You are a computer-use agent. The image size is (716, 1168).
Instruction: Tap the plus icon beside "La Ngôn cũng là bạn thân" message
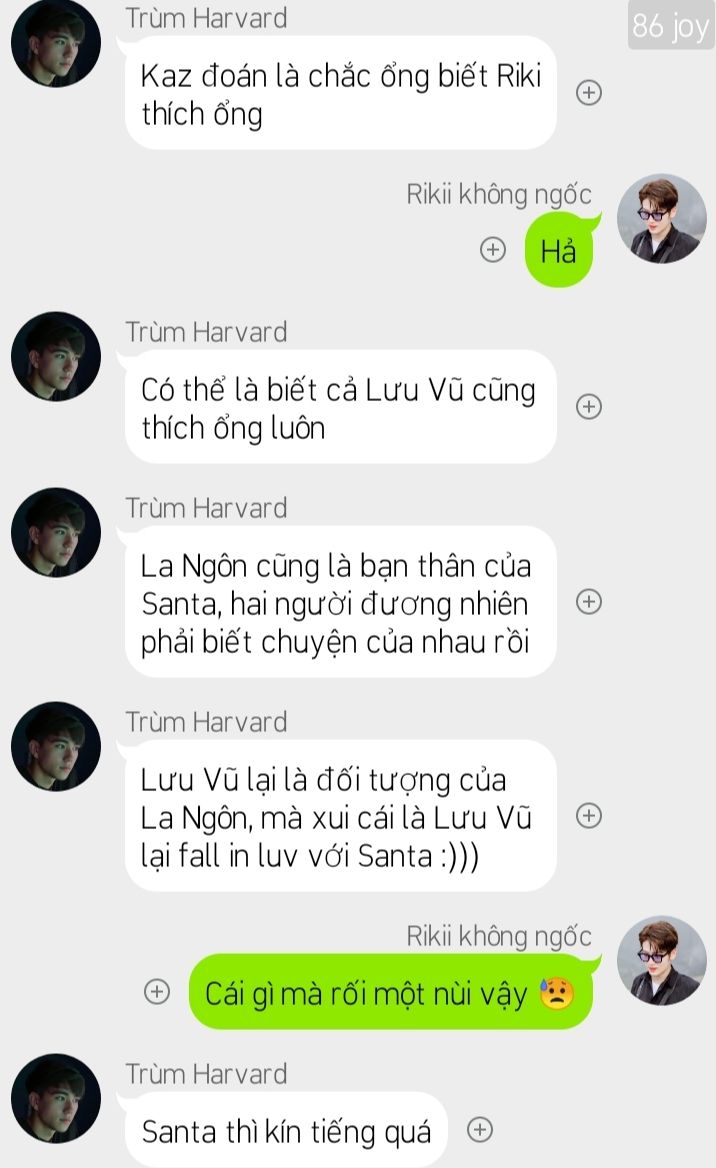tap(589, 602)
